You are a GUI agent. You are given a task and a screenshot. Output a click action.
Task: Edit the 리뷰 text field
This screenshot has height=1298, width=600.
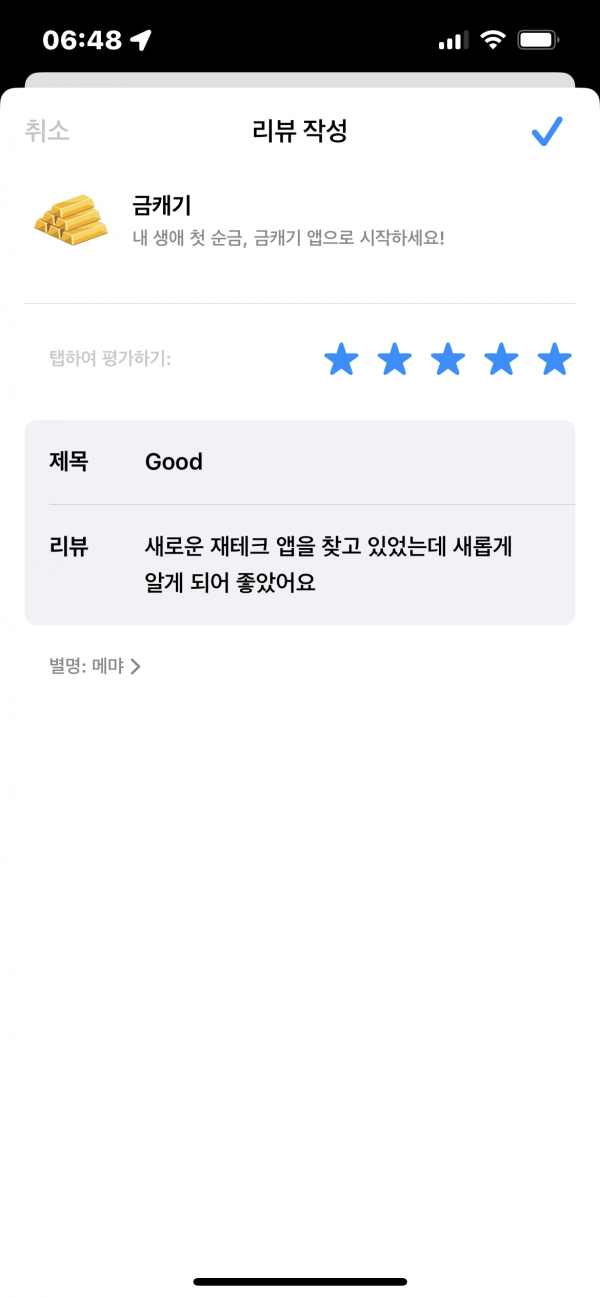point(300,565)
